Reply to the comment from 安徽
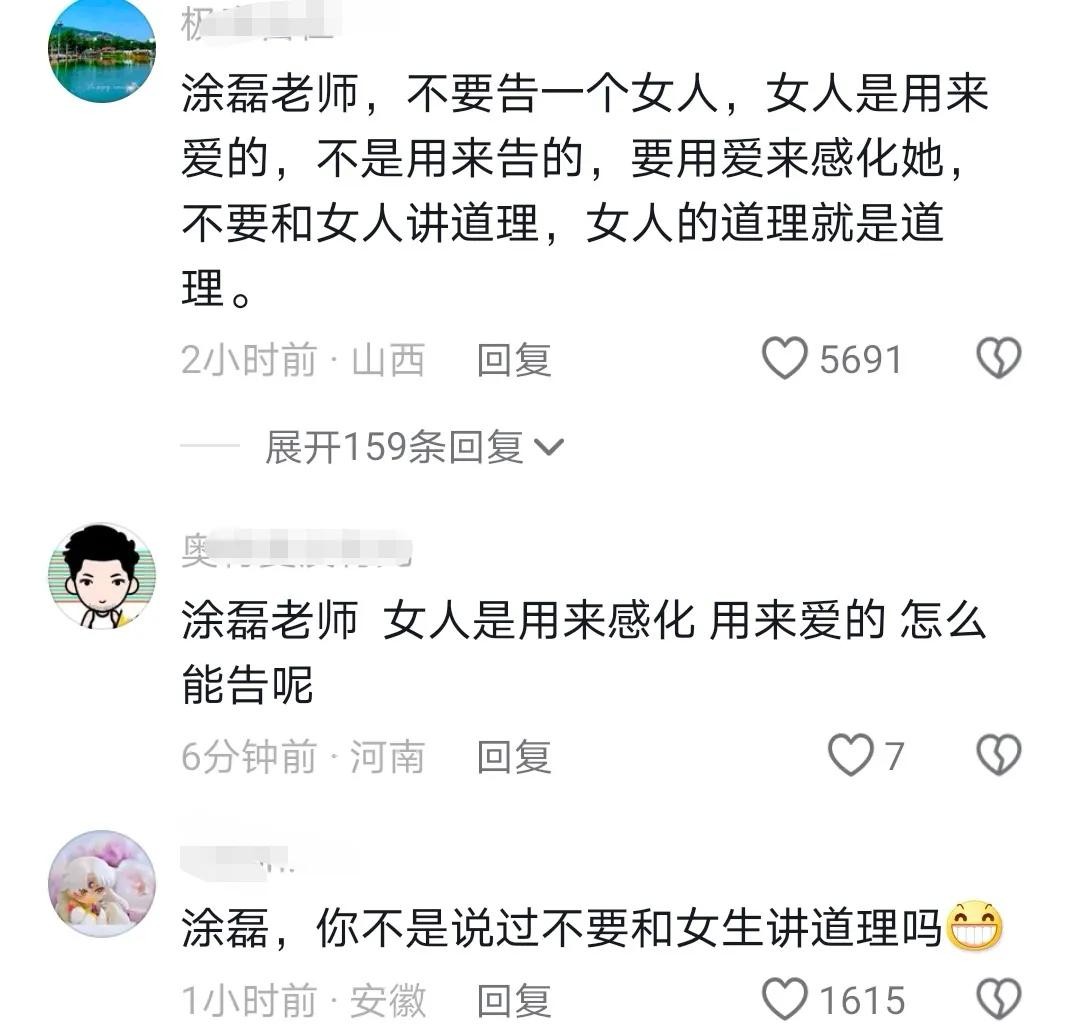 (x=514, y=1000)
